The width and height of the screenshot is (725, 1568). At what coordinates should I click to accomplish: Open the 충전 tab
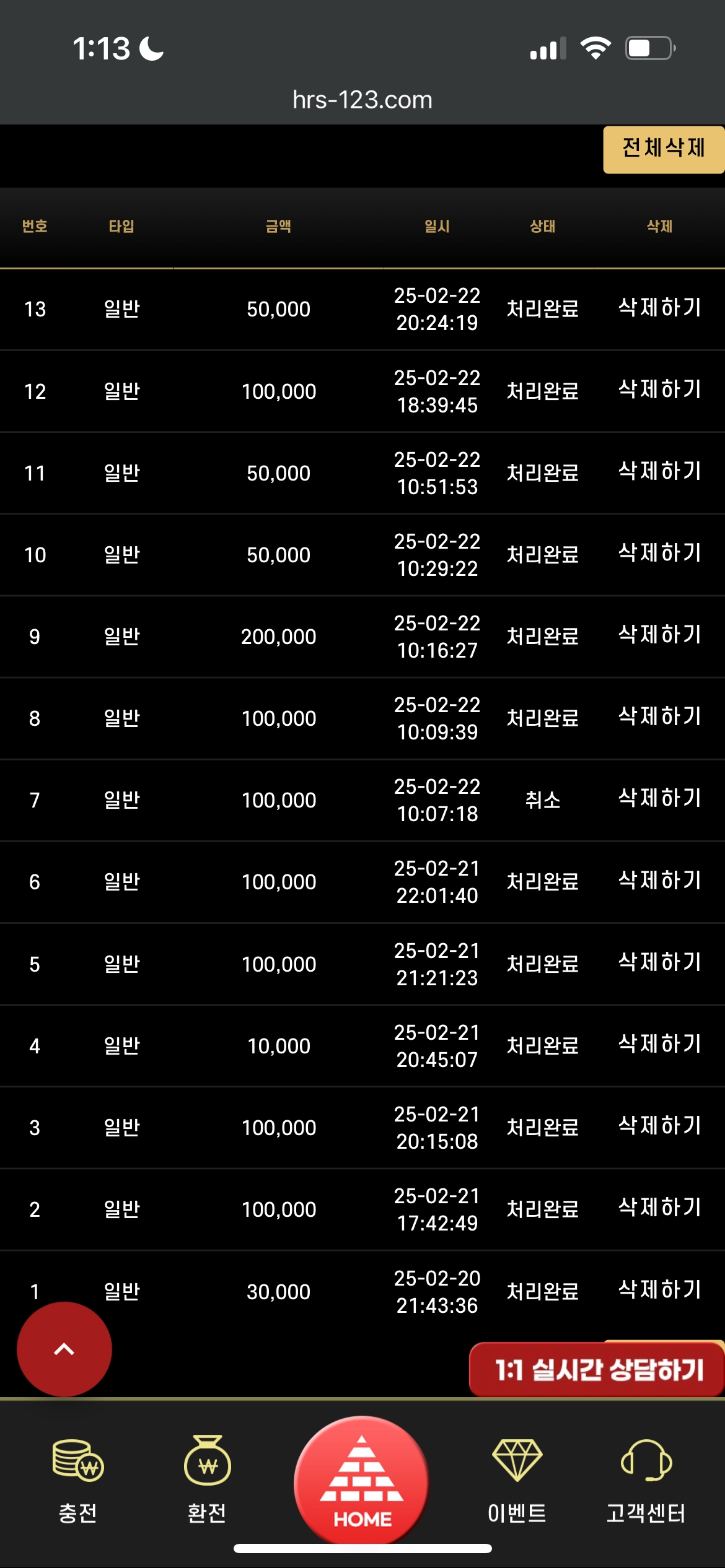[x=78, y=1480]
